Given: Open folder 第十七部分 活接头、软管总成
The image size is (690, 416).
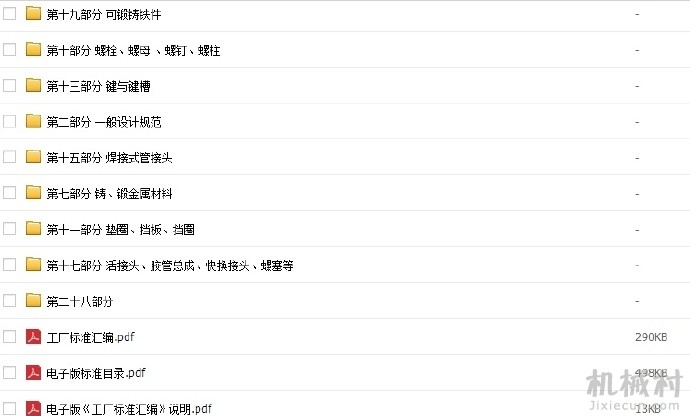Looking at the screenshot, I should [x=169, y=266].
